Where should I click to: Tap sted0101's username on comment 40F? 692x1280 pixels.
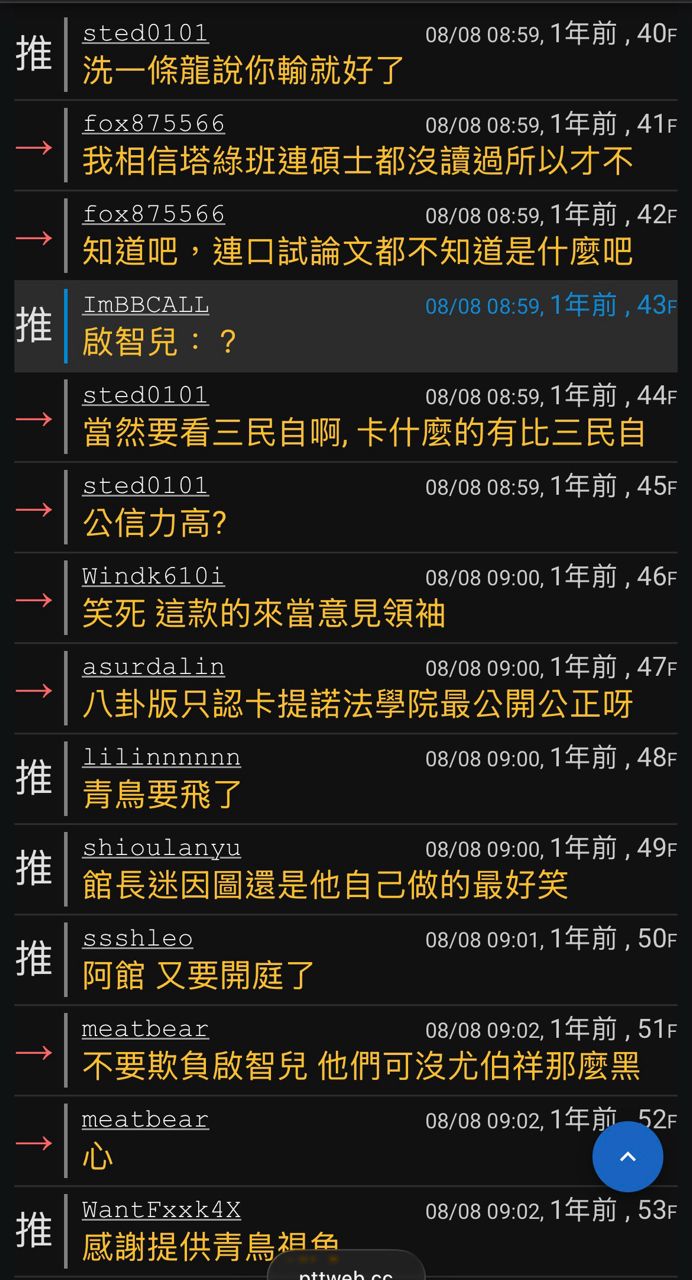tap(145, 34)
